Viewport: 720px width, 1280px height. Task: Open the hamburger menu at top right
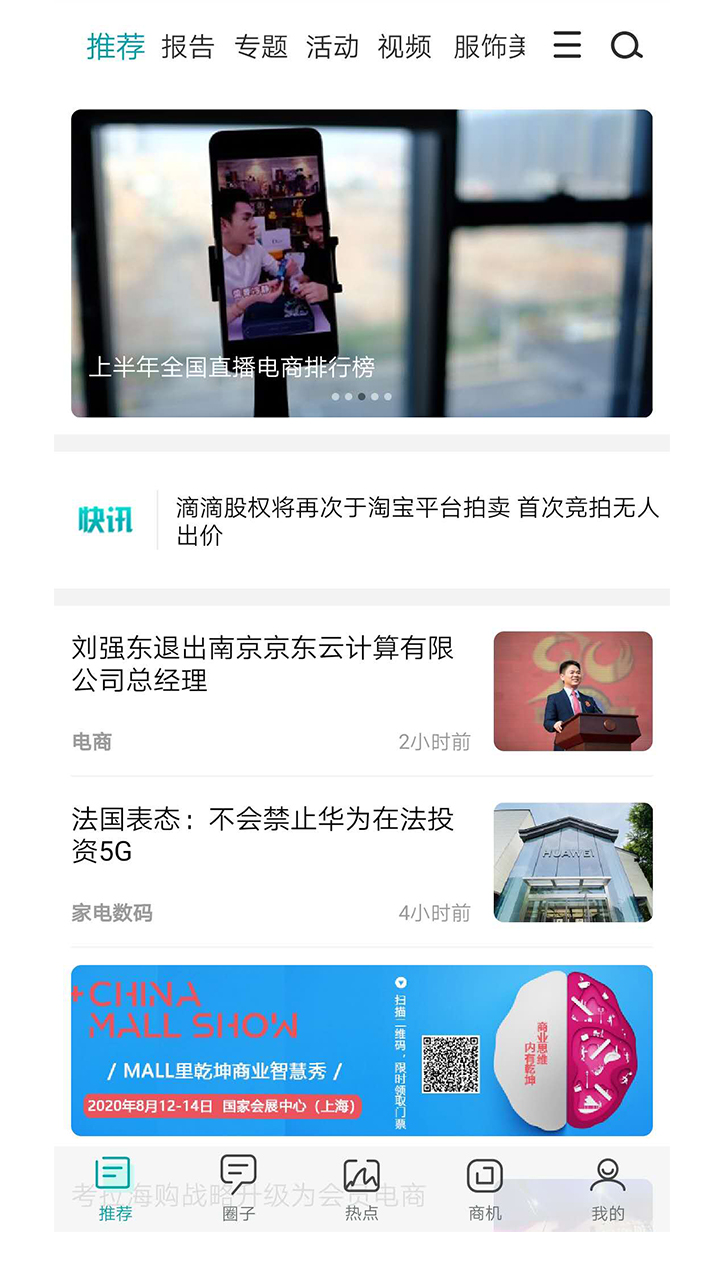(567, 46)
